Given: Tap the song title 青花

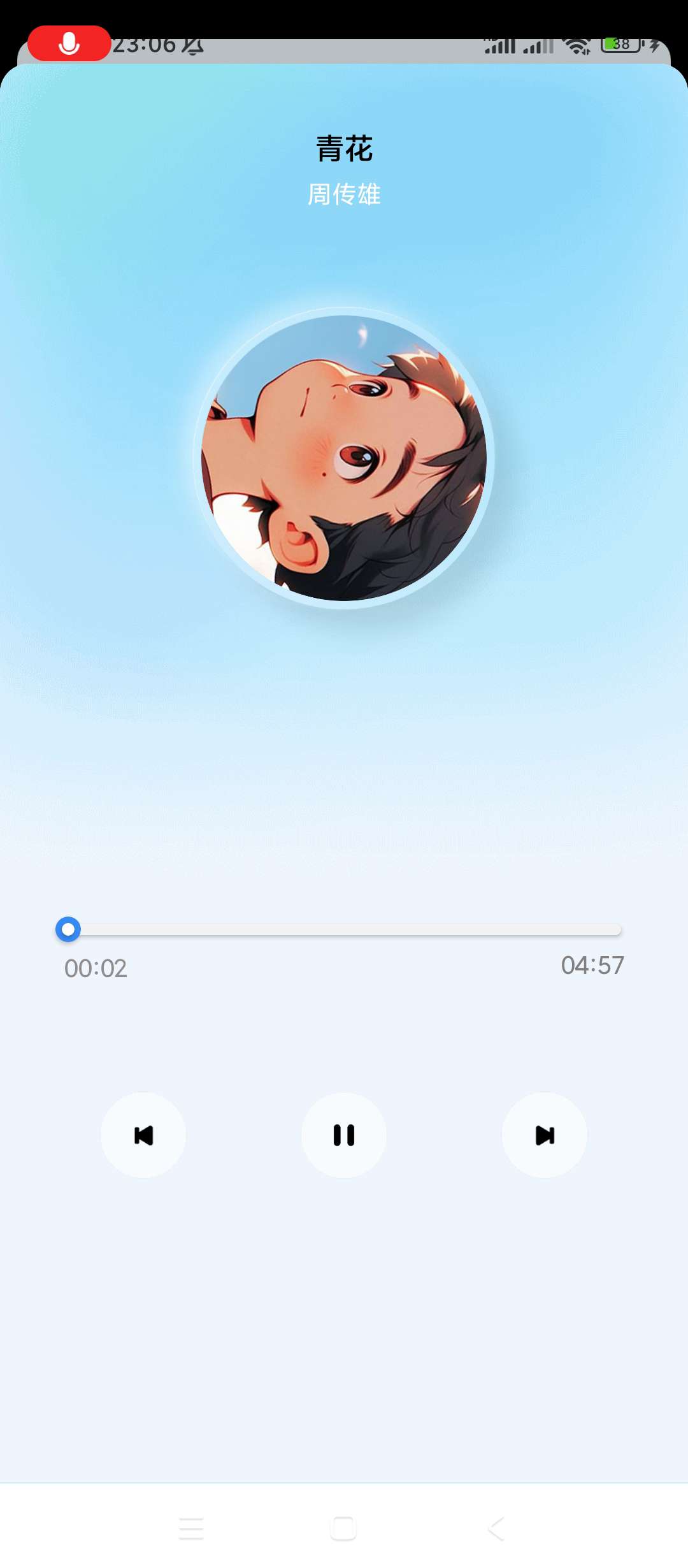Looking at the screenshot, I should [343, 148].
